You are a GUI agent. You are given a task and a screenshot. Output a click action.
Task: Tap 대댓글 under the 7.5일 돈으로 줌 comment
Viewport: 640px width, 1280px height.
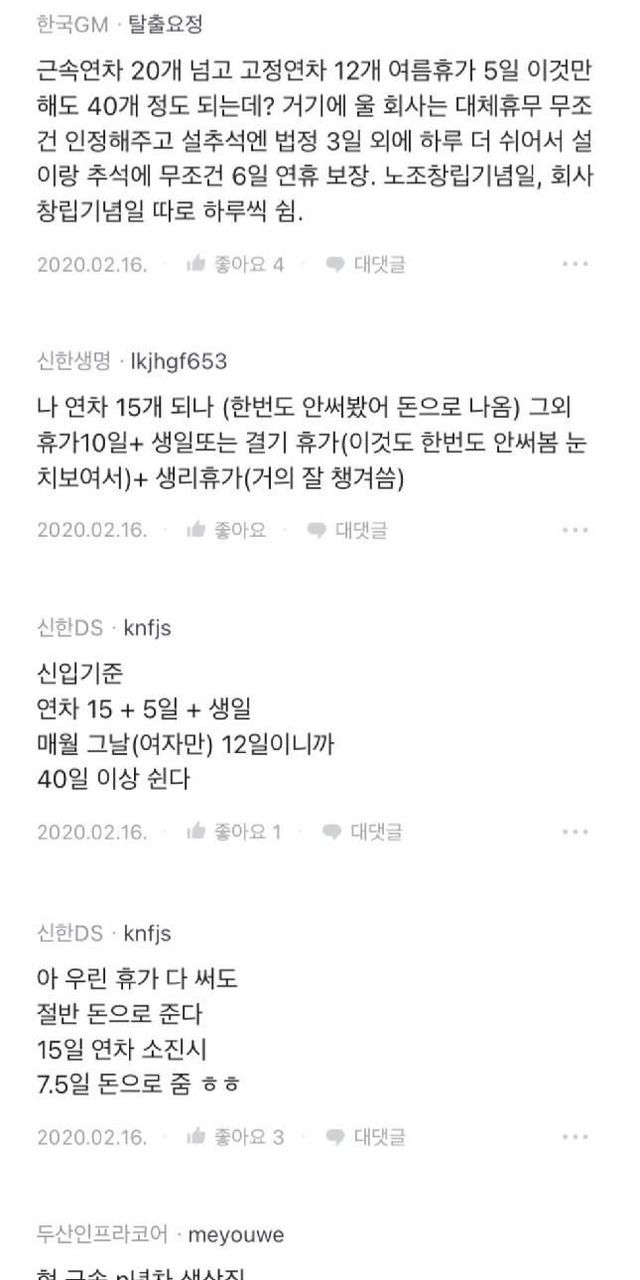[366, 1137]
